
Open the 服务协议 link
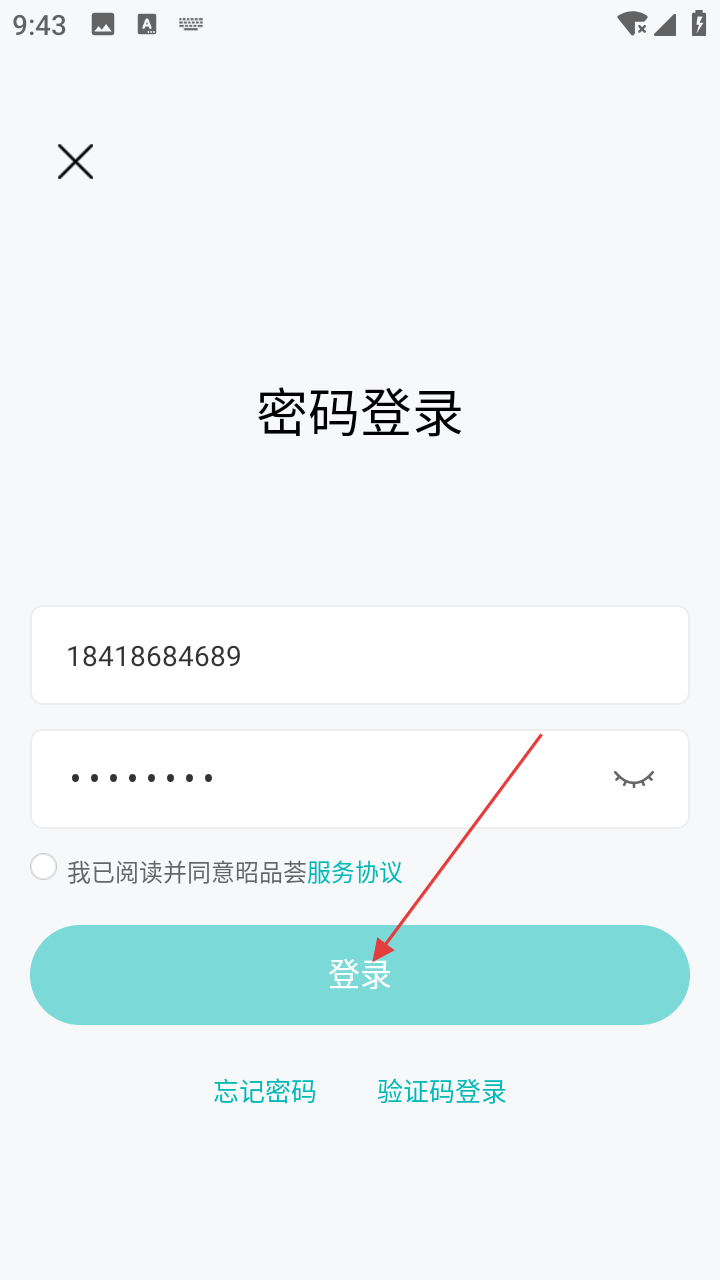tap(355, 872)
